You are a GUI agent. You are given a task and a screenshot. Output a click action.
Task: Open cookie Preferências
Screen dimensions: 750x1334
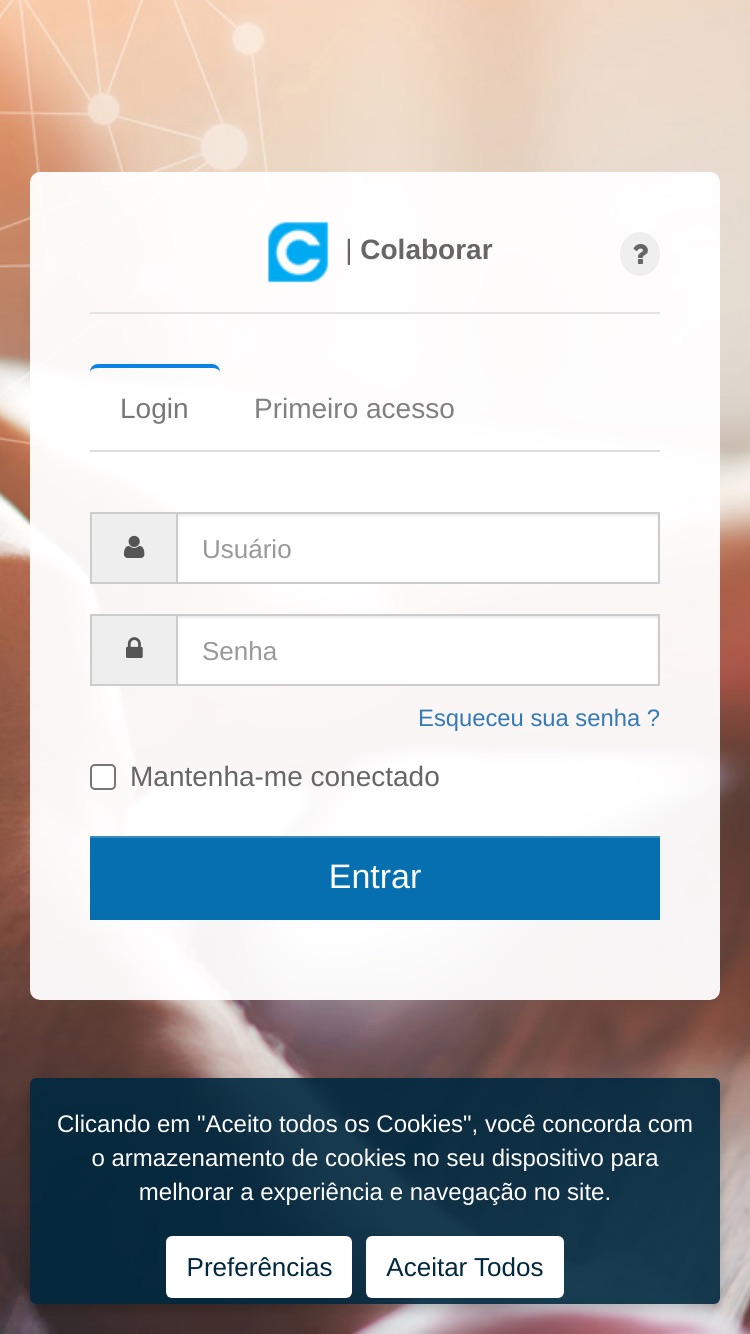tap(259, 1267)
